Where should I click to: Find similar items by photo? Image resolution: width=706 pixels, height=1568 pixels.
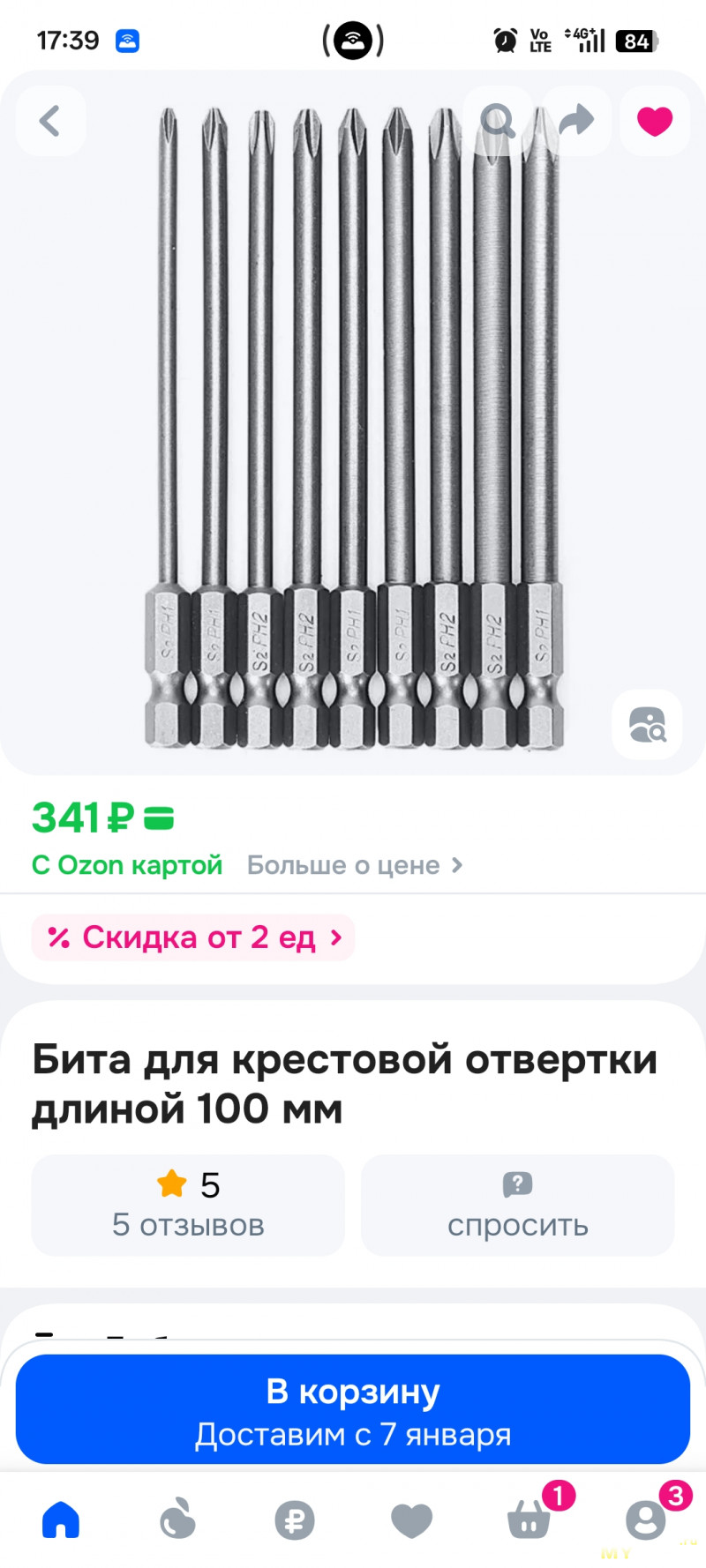coord(647,725)
